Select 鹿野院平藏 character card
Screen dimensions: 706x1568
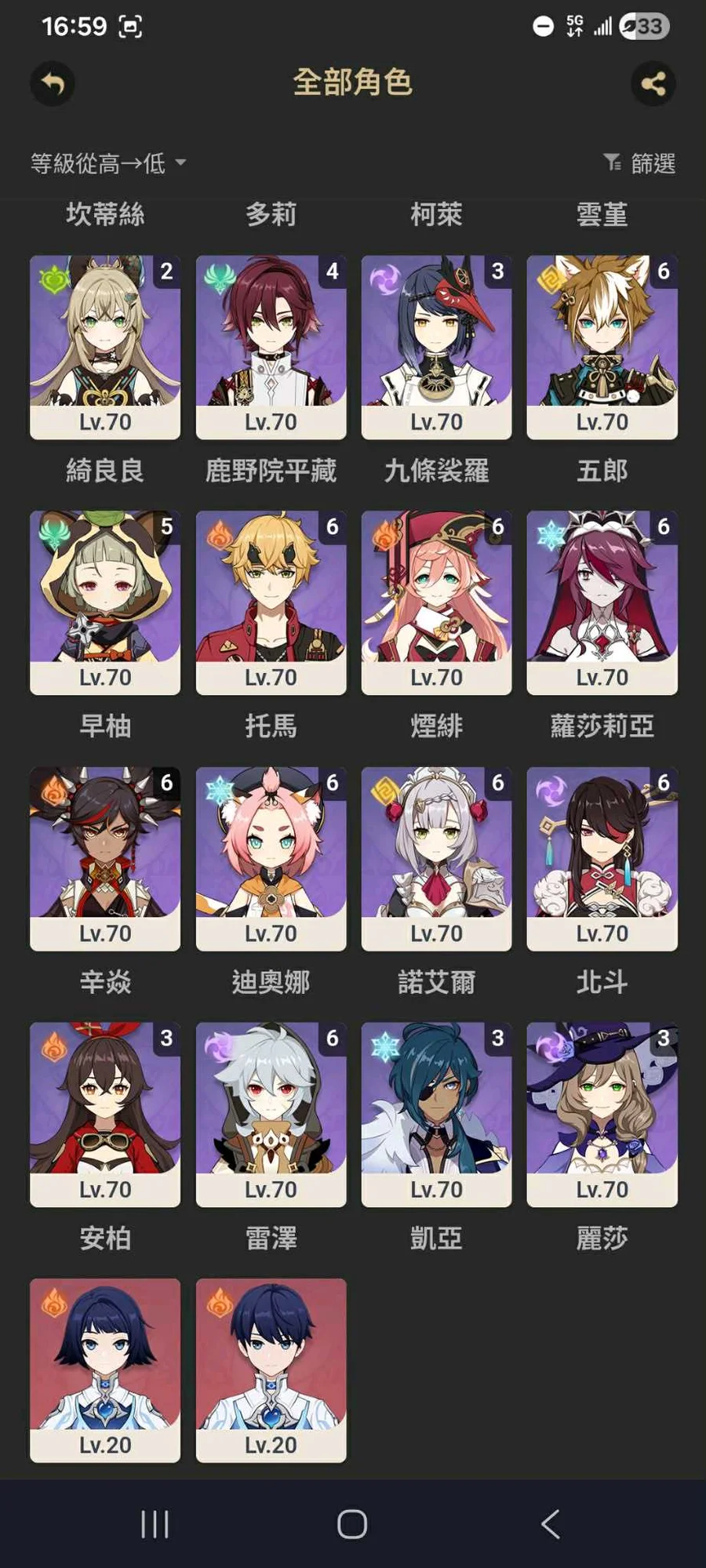pyautogui.click(x=271, y=347)
